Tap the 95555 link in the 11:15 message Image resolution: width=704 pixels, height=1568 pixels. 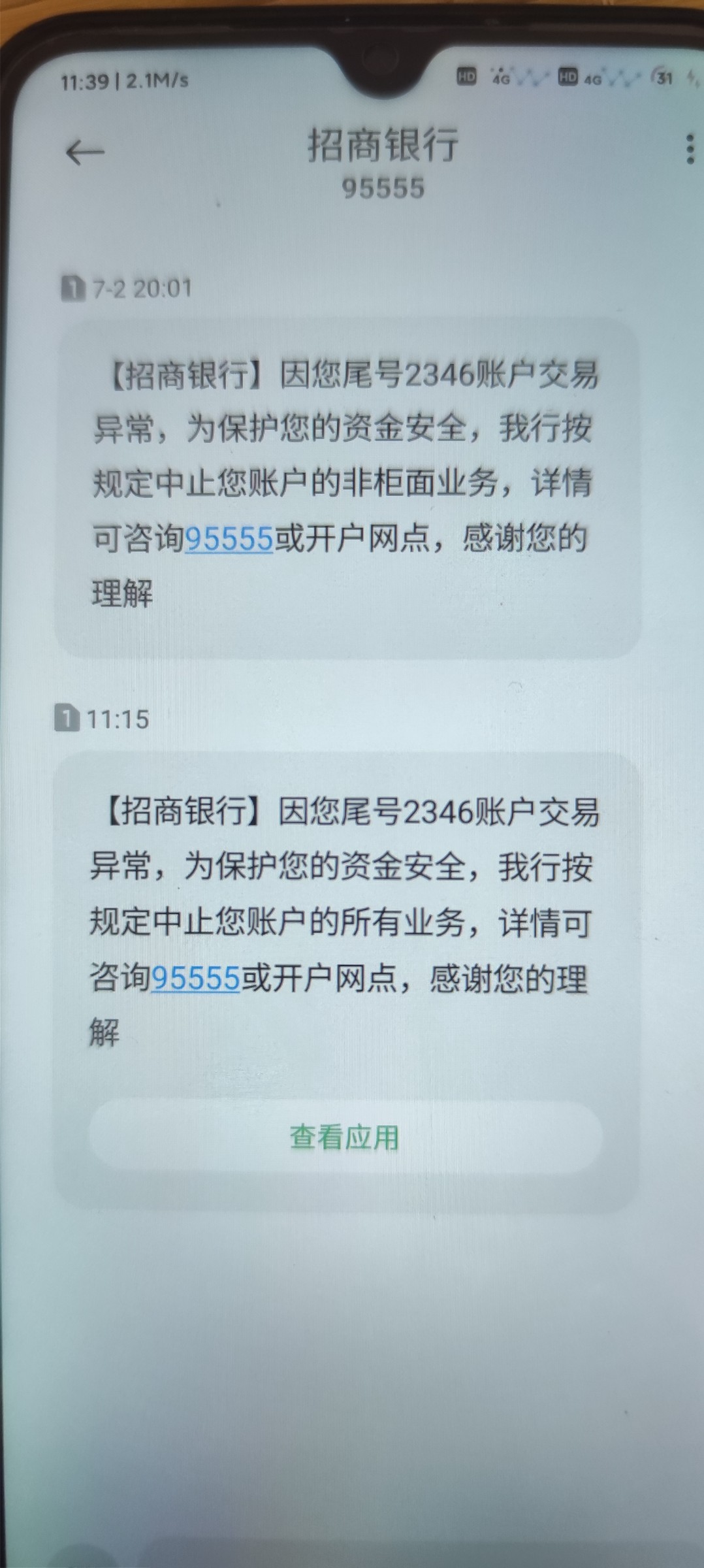(195, 979)
